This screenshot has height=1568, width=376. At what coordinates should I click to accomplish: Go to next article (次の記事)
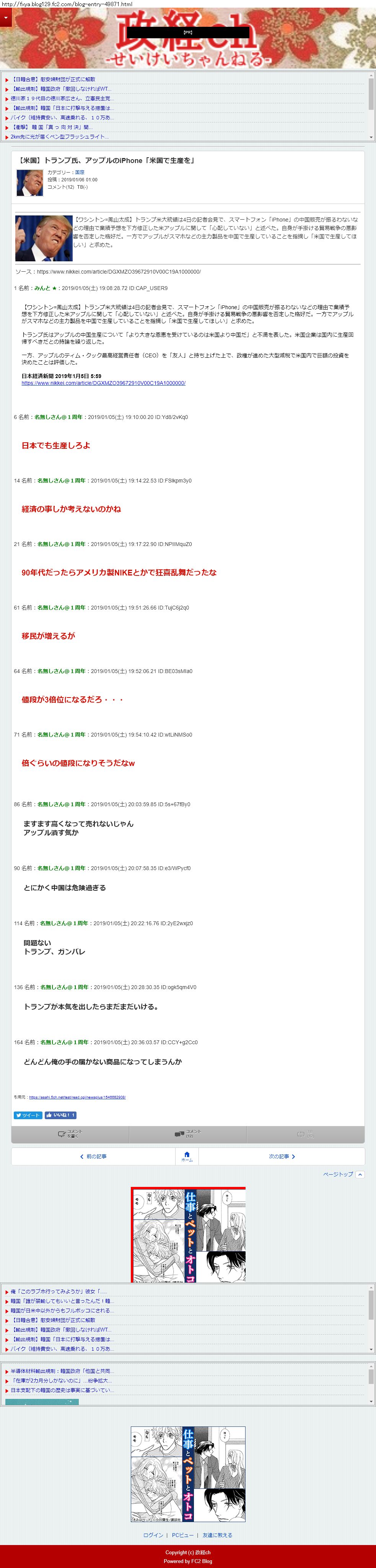click(x=281, y=1156)
